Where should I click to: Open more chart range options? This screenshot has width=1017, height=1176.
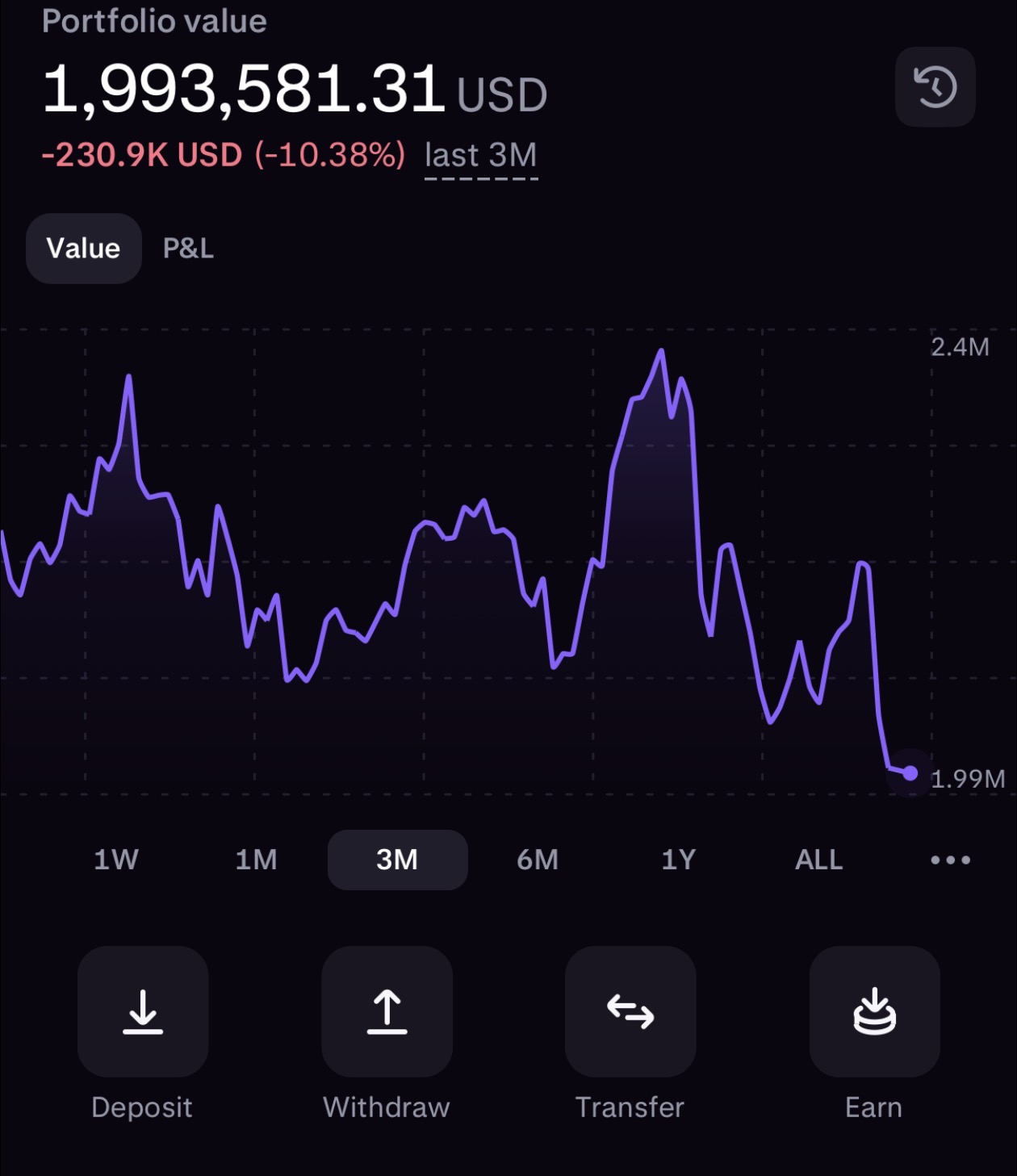coord(950,860)
